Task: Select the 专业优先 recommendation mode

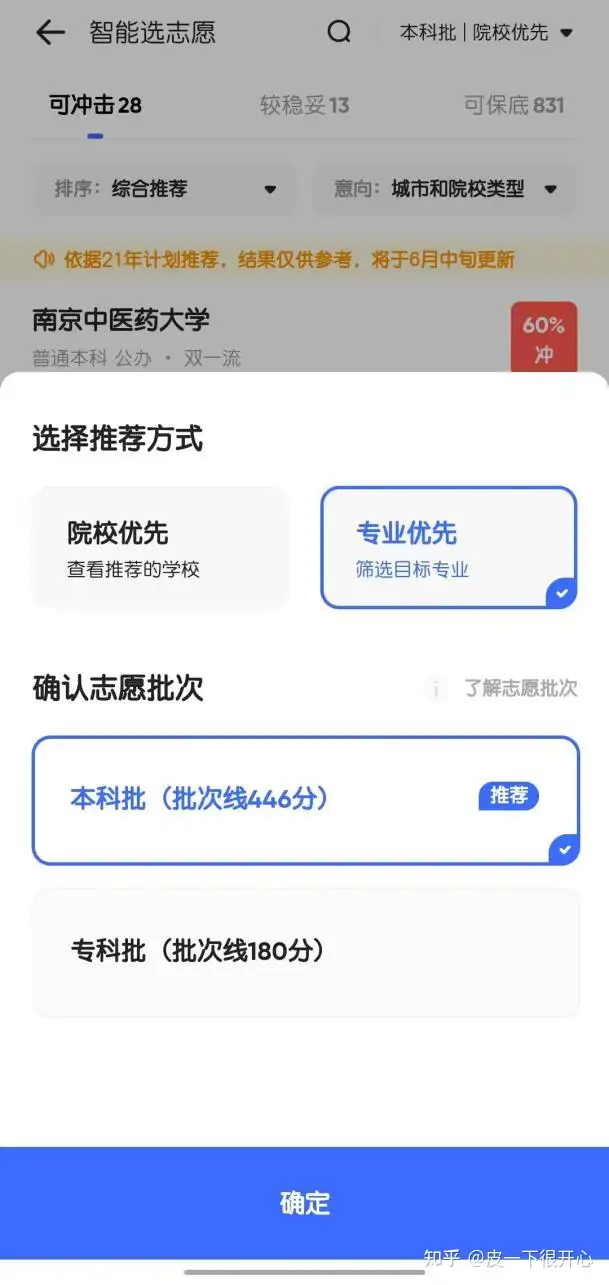Action: (448, 547)
